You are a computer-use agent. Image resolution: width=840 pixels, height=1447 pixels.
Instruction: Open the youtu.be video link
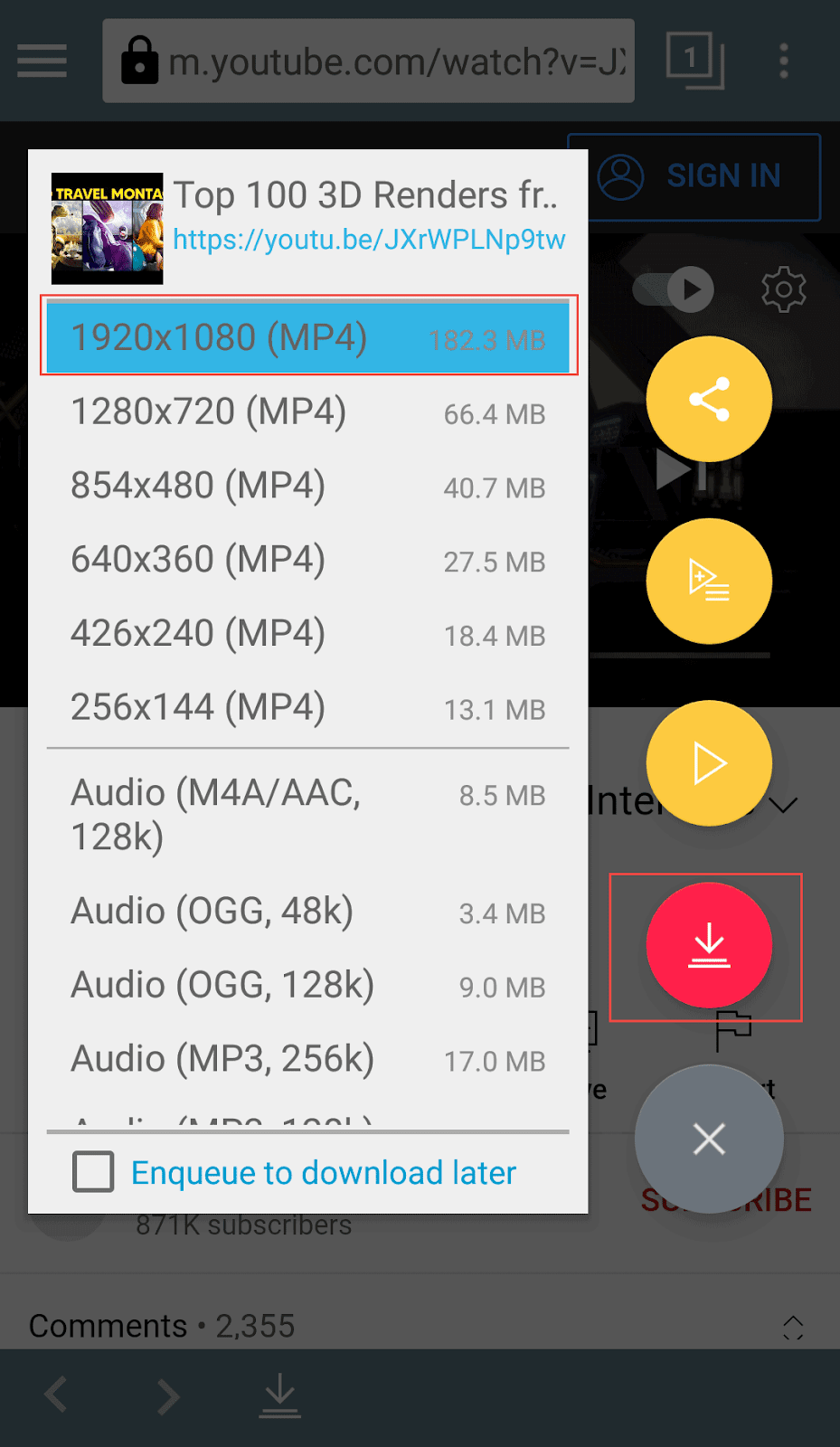click(x=369, y=240)
